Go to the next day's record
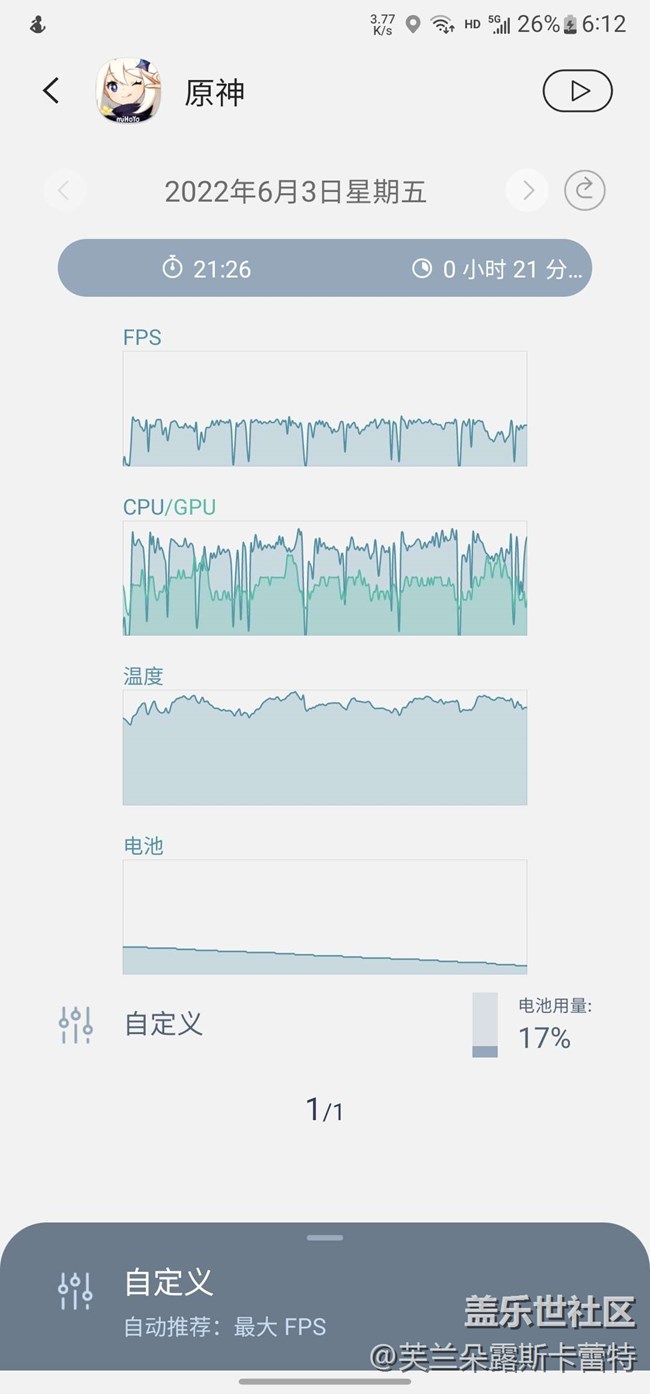The image size is (650, 1394). pos(527,190)
